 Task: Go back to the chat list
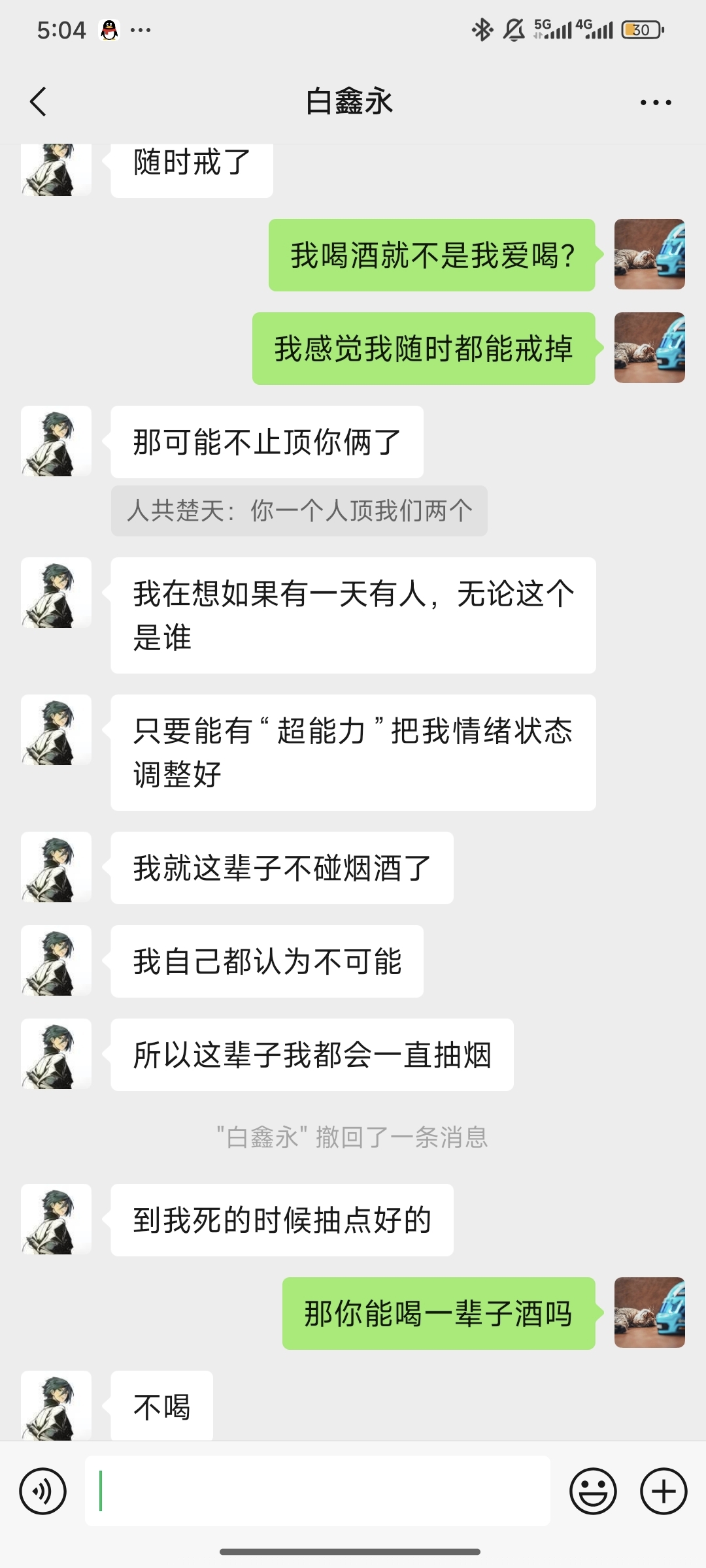39,102
